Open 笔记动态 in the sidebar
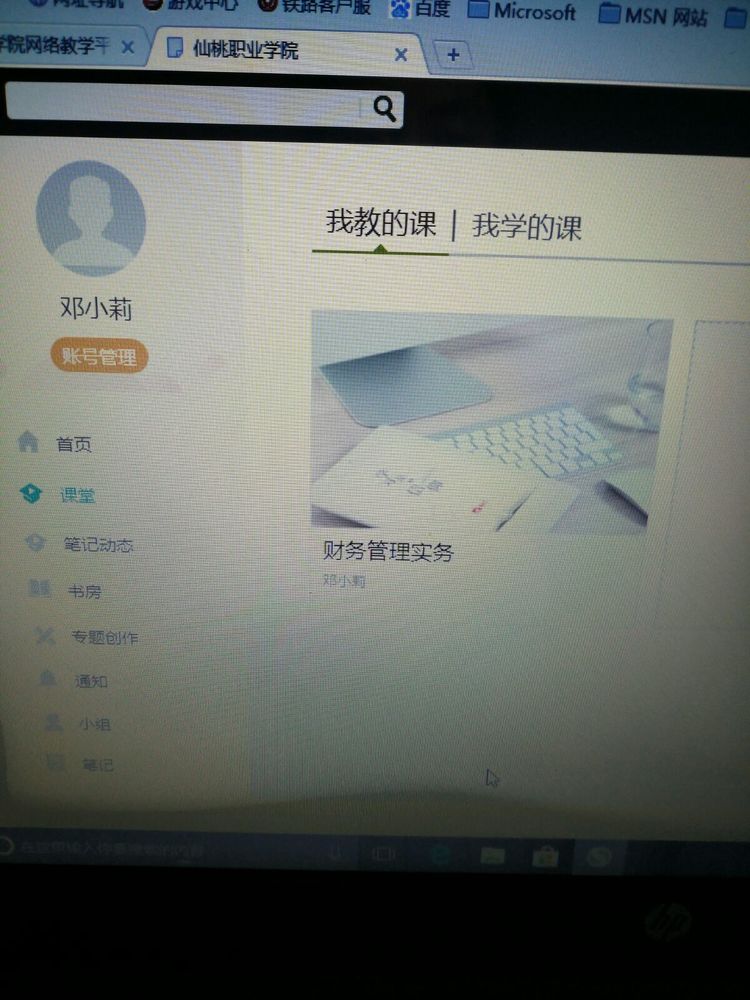 pos(98,545)
